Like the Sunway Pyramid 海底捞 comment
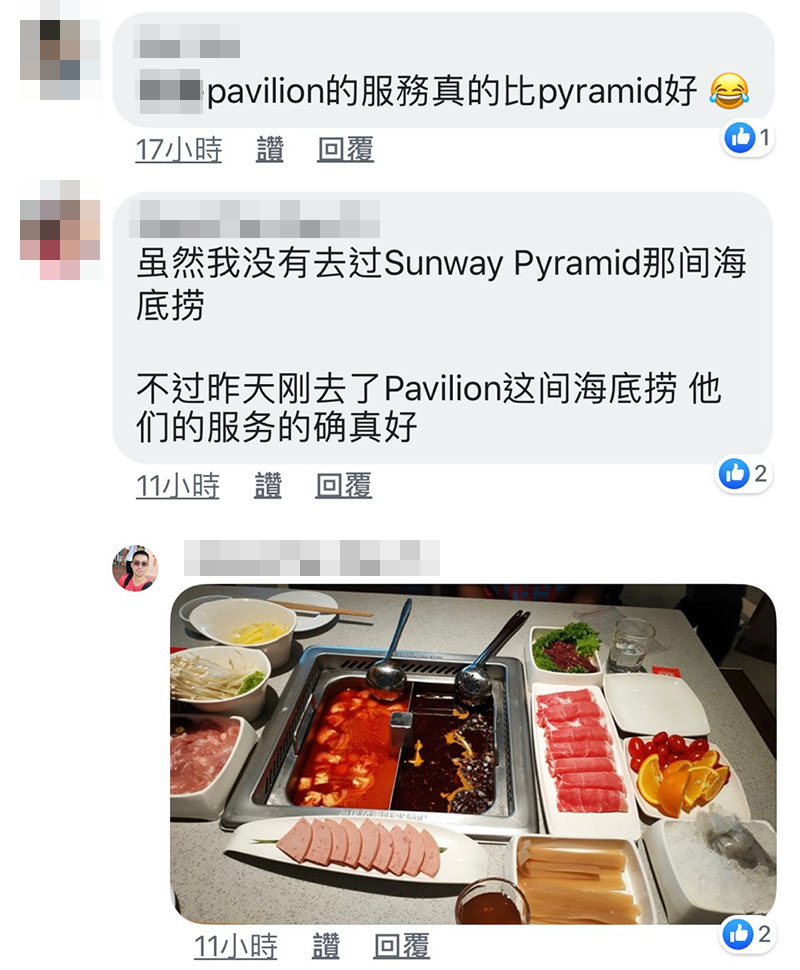The height and width of the screenshot is (970, 800). coord(268,486)
